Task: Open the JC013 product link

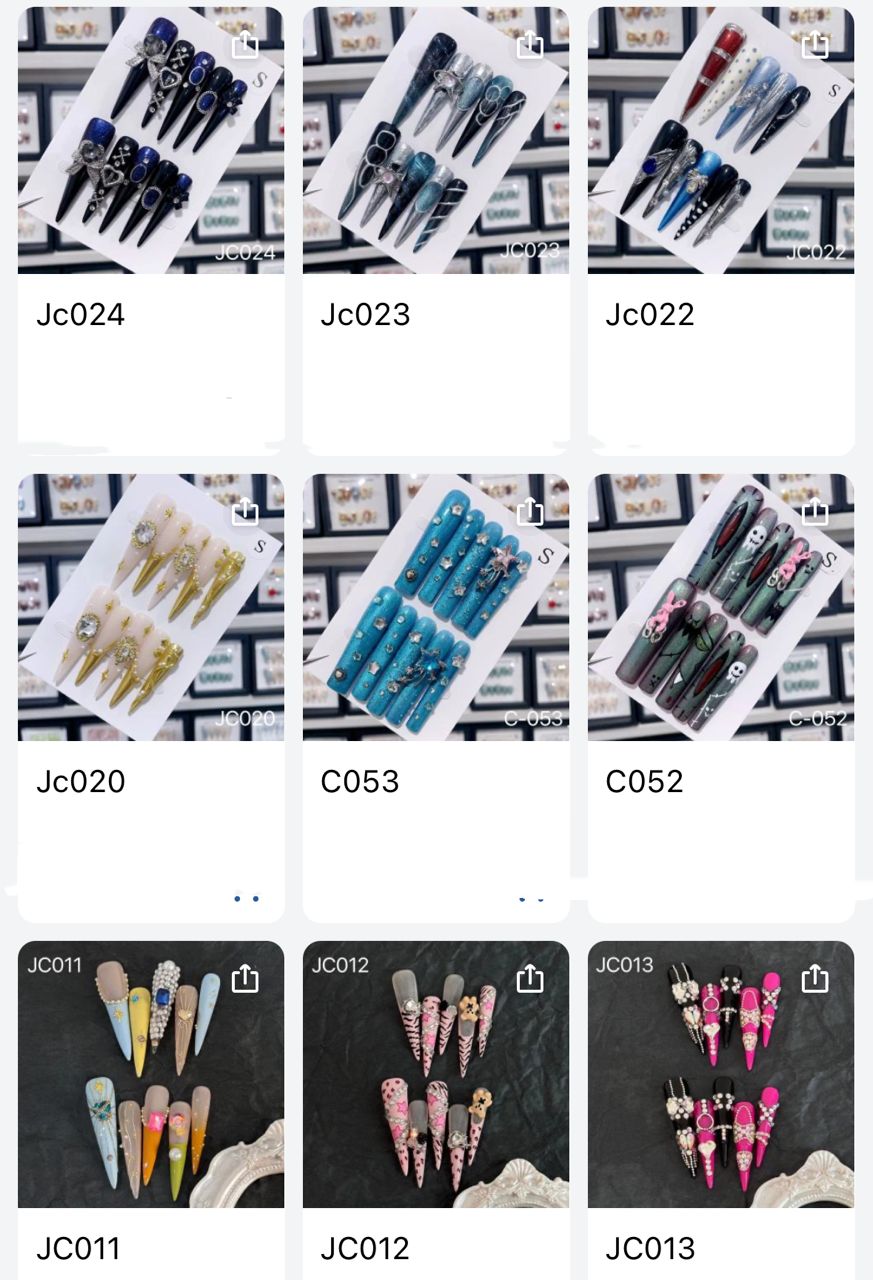Action: coord(651,1248)
